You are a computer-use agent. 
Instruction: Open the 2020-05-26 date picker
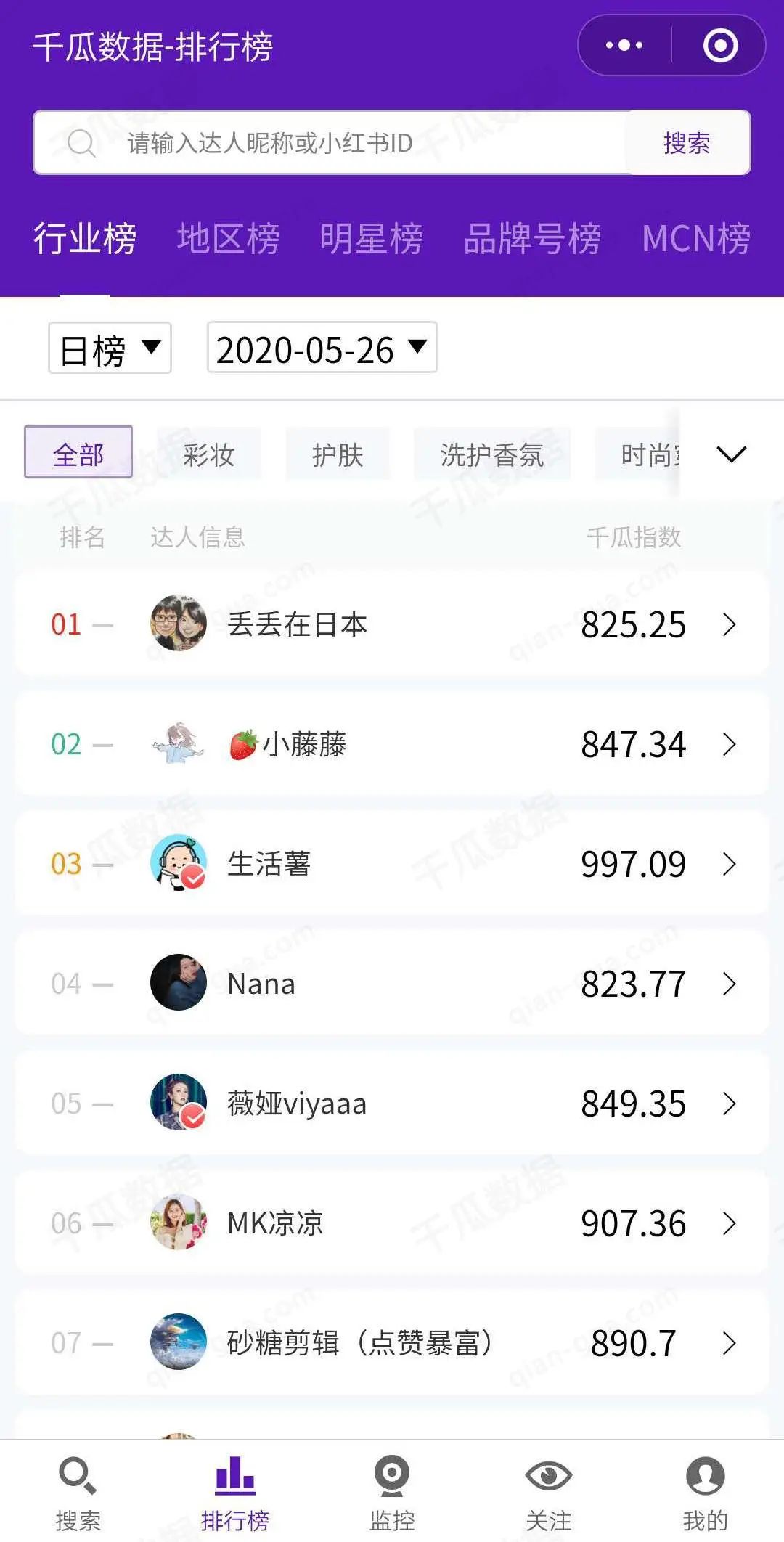[322, 348]
